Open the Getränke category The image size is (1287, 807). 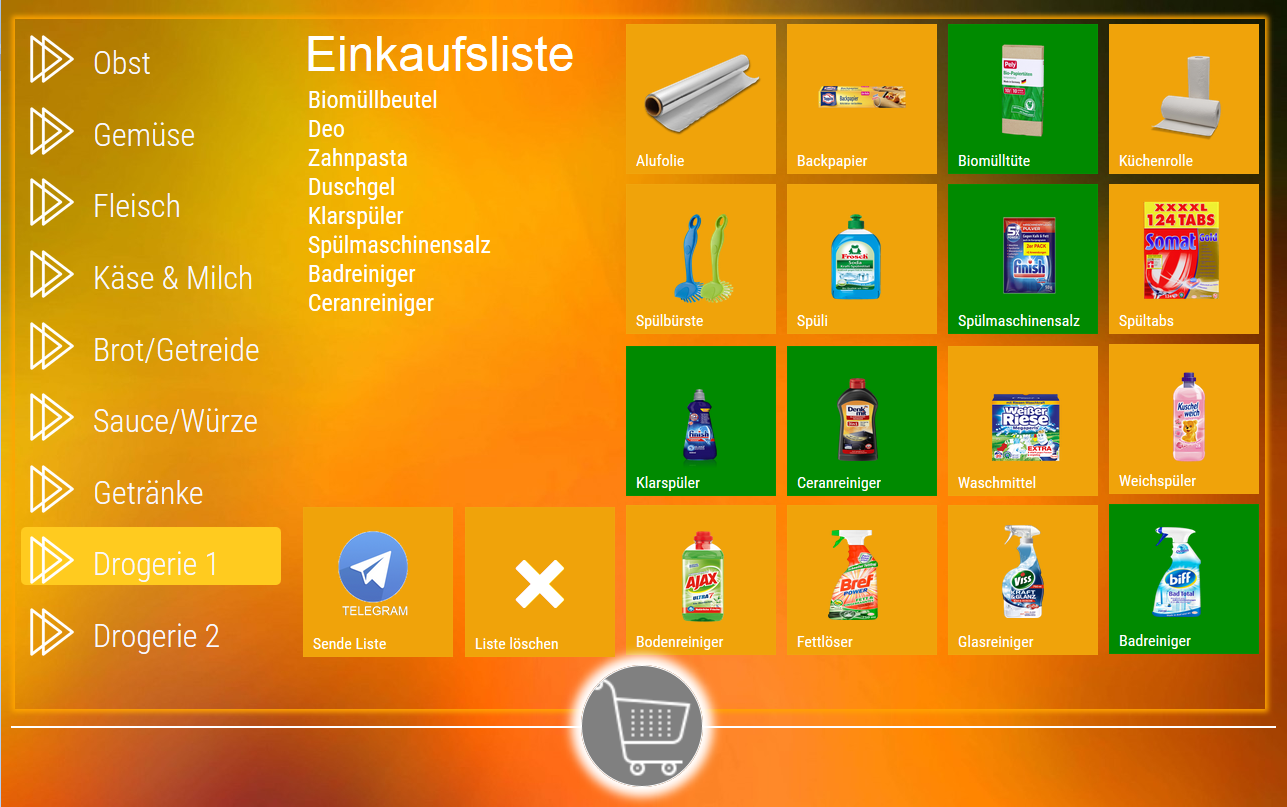[147, 493]
